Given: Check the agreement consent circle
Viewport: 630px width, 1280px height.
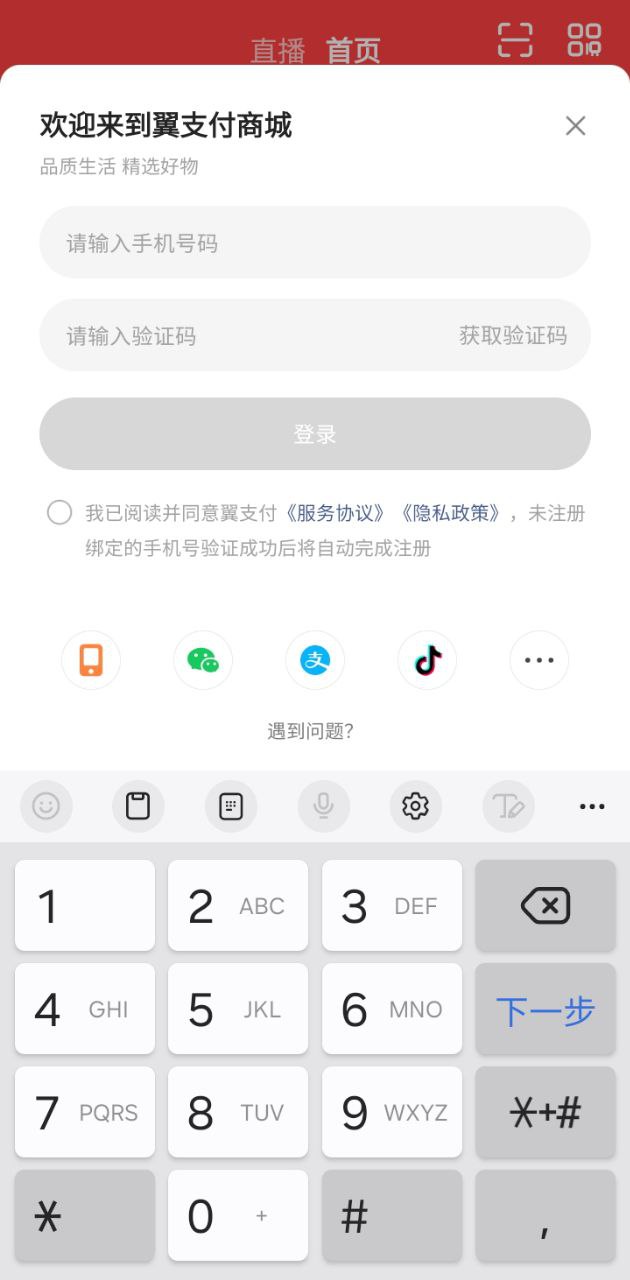Looking at the screenshot, I should pos(59,513).
